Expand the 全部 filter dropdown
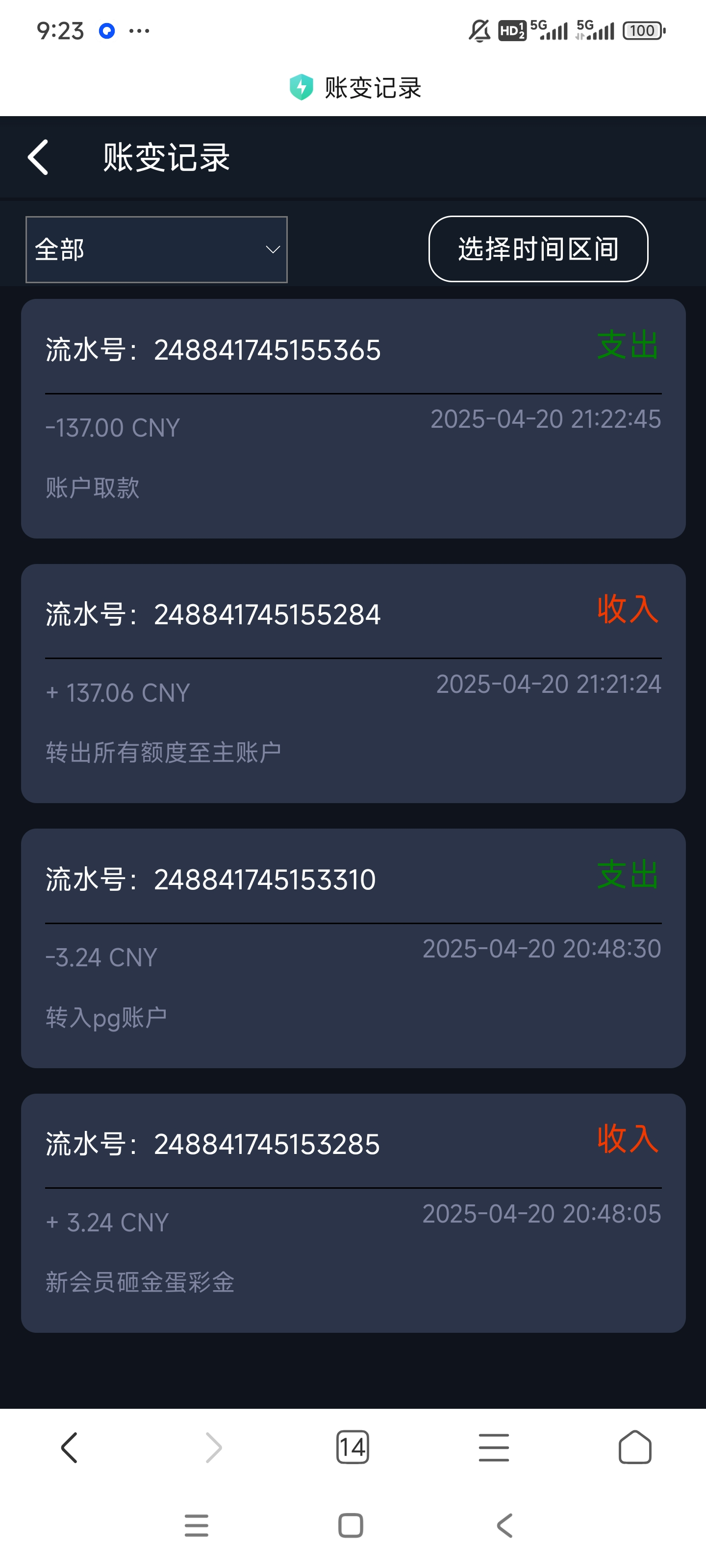Viewport: 706px width, 1568px height. click(x=156, y=249)
